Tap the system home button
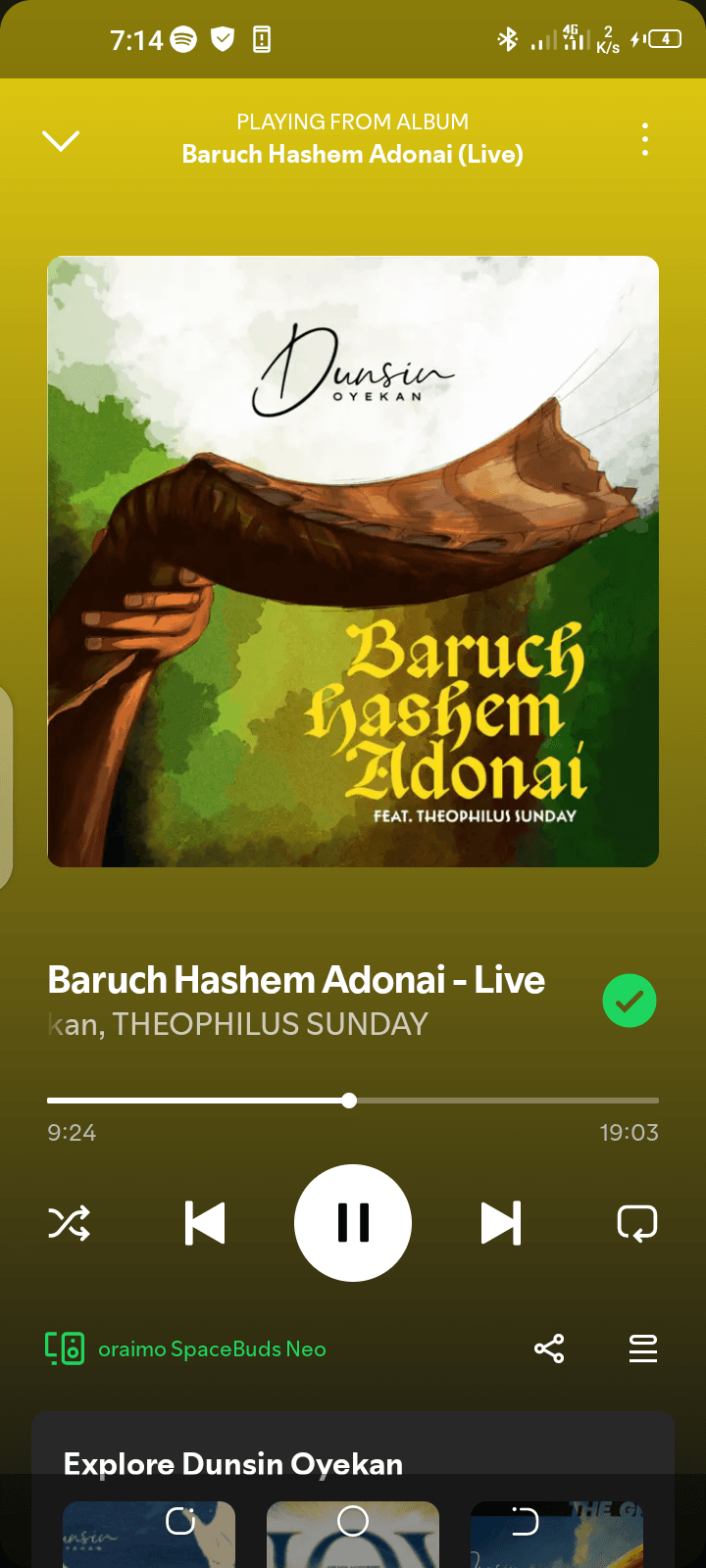 (353, 1521)
